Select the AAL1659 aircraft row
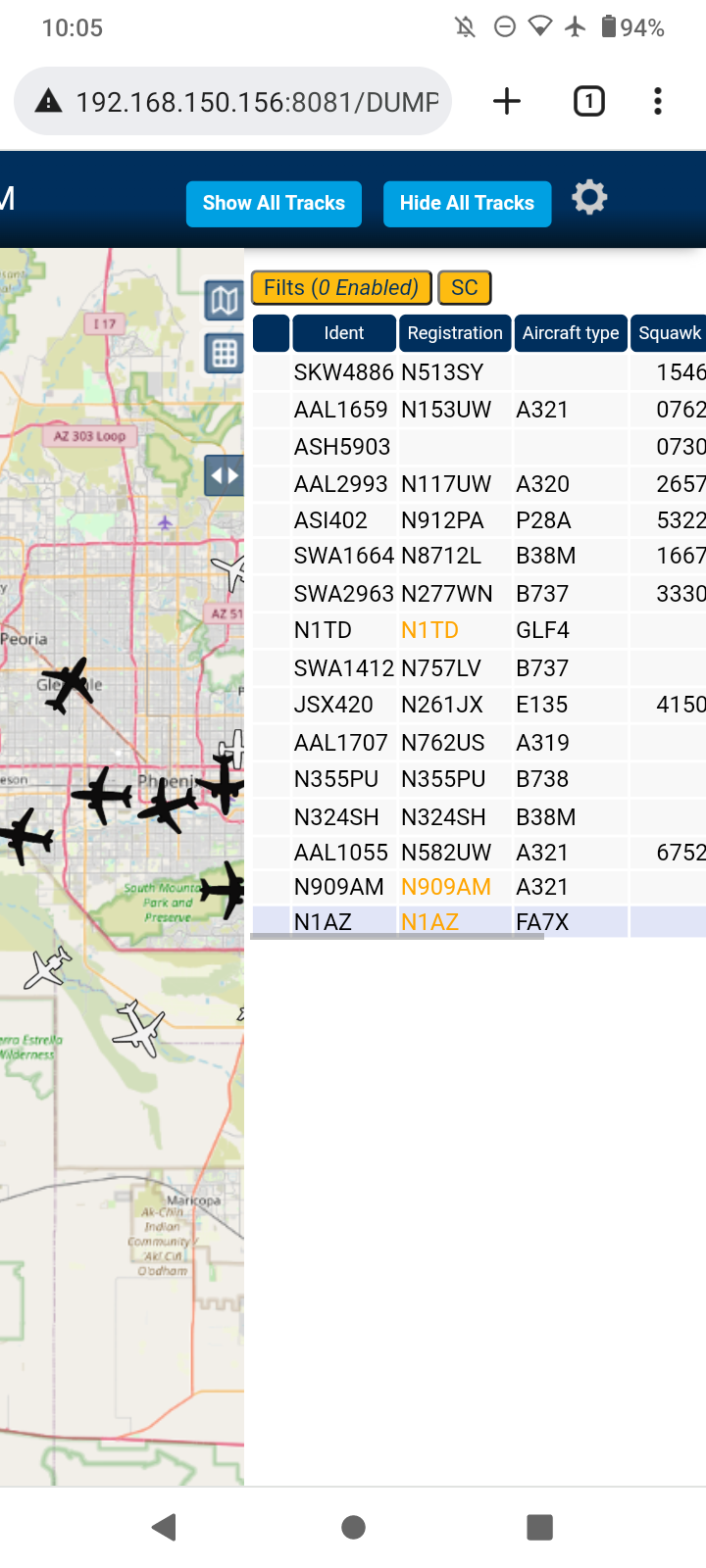Screen dimensions: 706x1568 (479, 410)
